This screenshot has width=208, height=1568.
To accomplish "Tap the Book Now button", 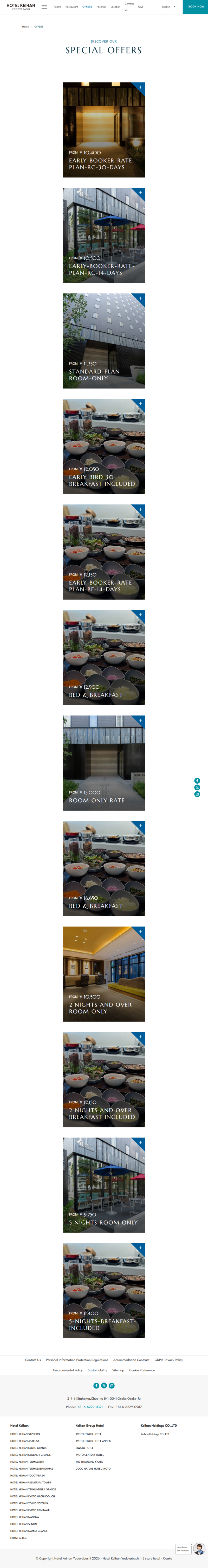I will tap(196, 7).
